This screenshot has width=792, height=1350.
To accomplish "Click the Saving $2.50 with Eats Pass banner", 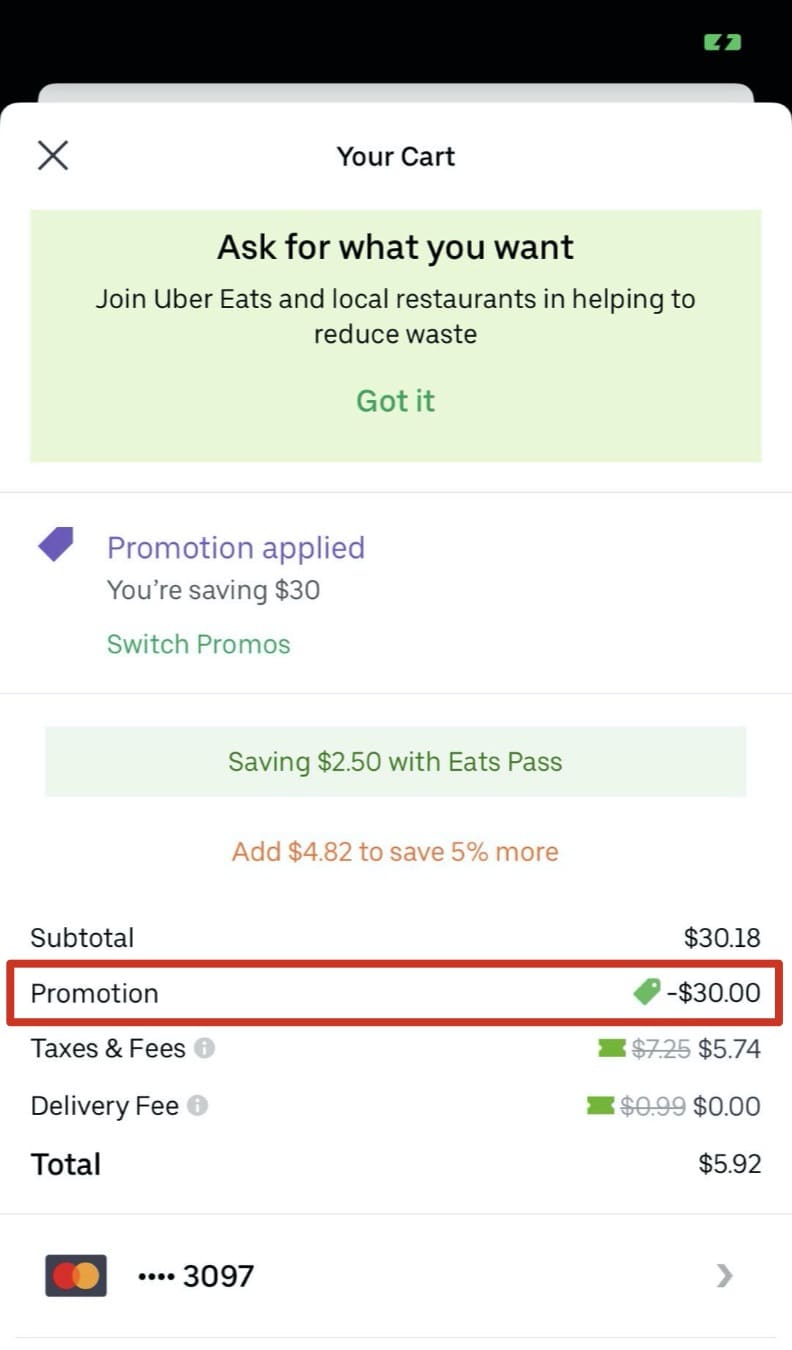I will pos(395,761).
